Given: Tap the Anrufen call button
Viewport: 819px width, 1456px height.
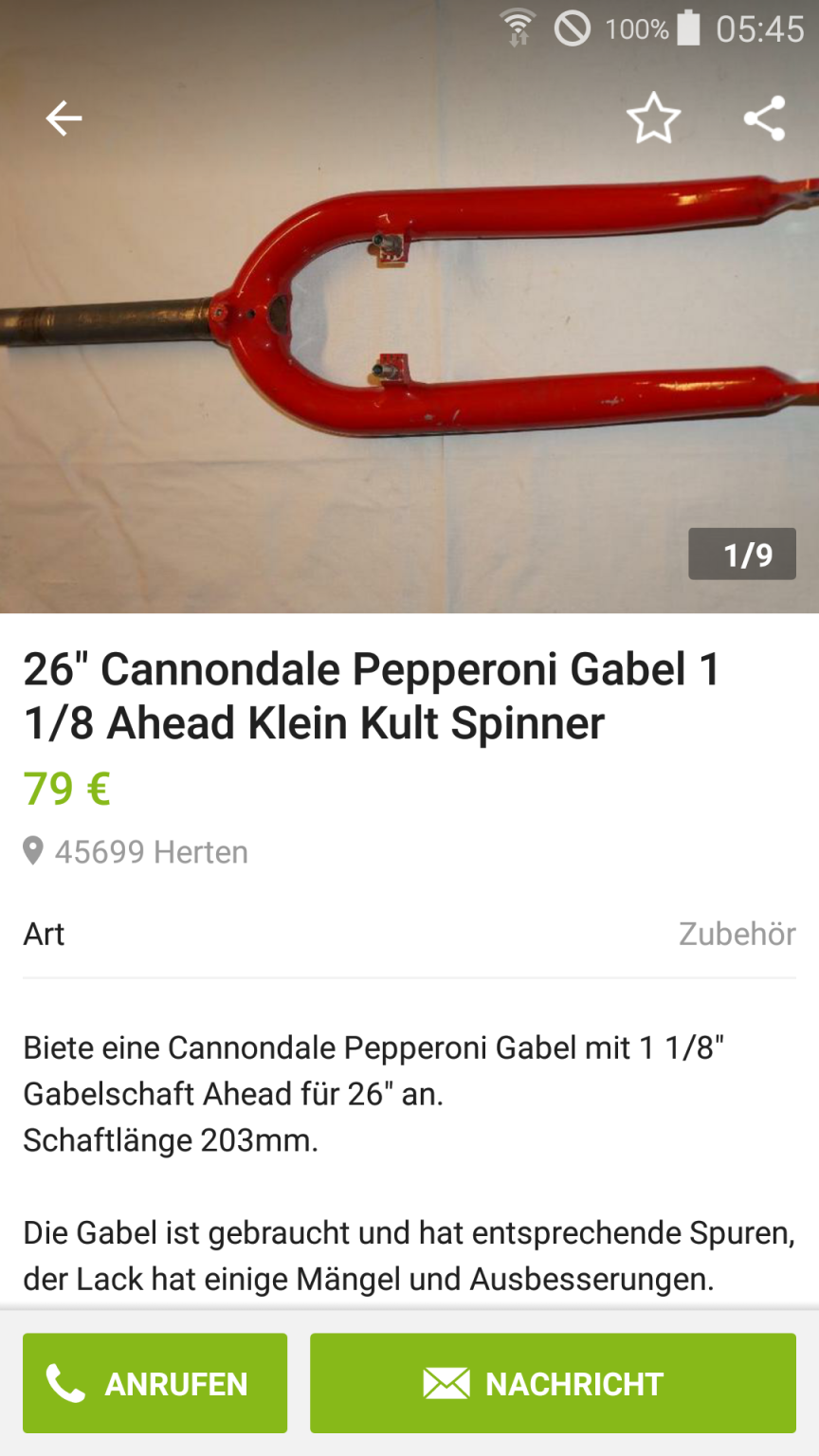Looking at the screenshot, I should 155,1383.
